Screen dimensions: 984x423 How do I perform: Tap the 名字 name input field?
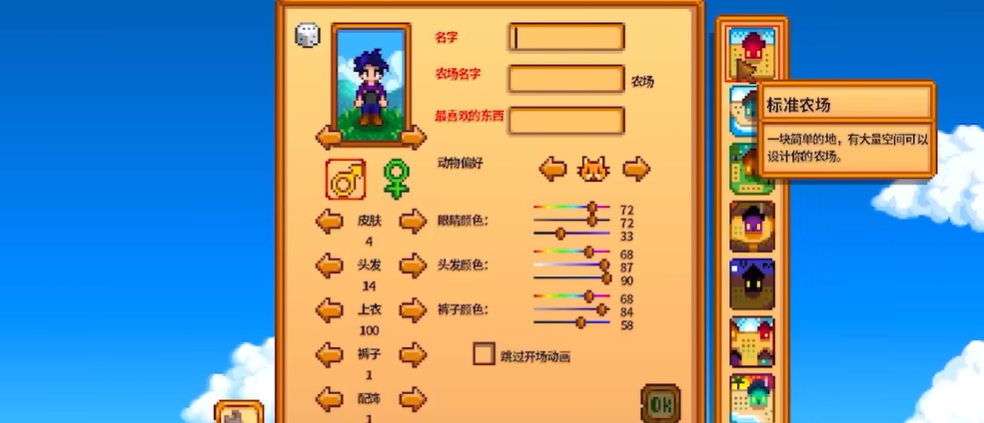pyautogui.click(x=566, y=37)
